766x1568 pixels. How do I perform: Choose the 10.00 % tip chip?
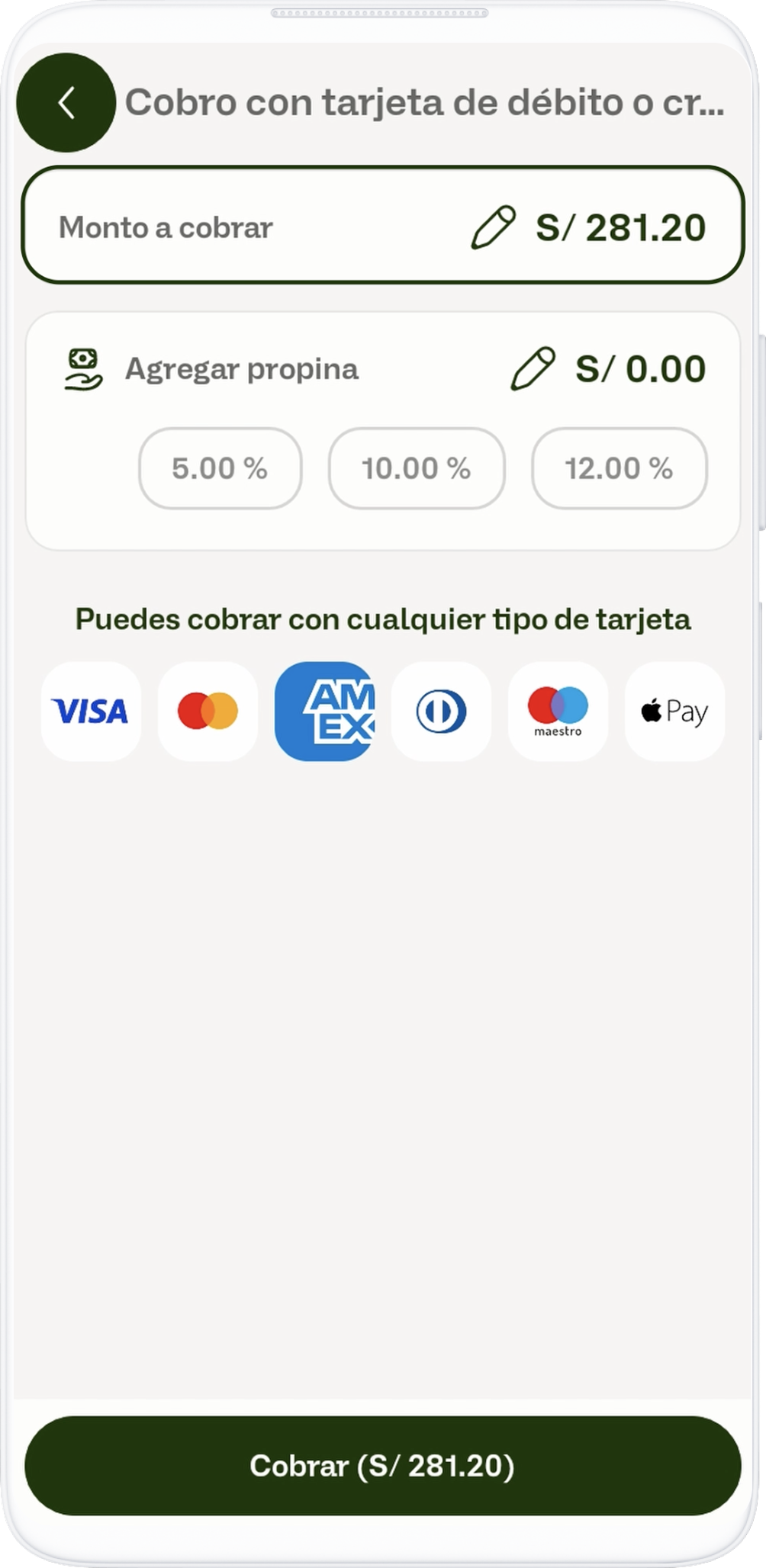pyautogui.click(x=416, y=468)
